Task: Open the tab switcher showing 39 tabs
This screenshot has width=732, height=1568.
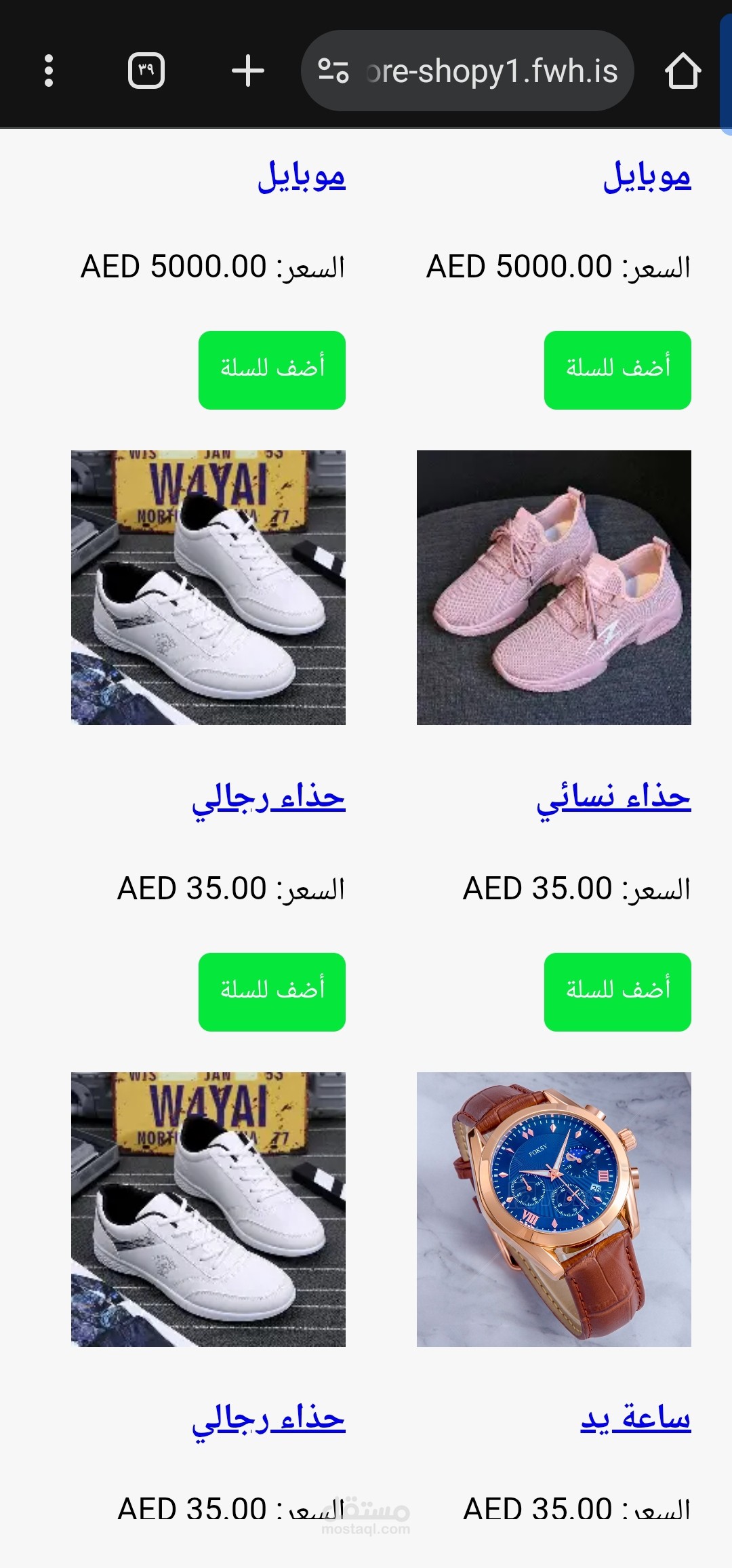Action: 146,71
